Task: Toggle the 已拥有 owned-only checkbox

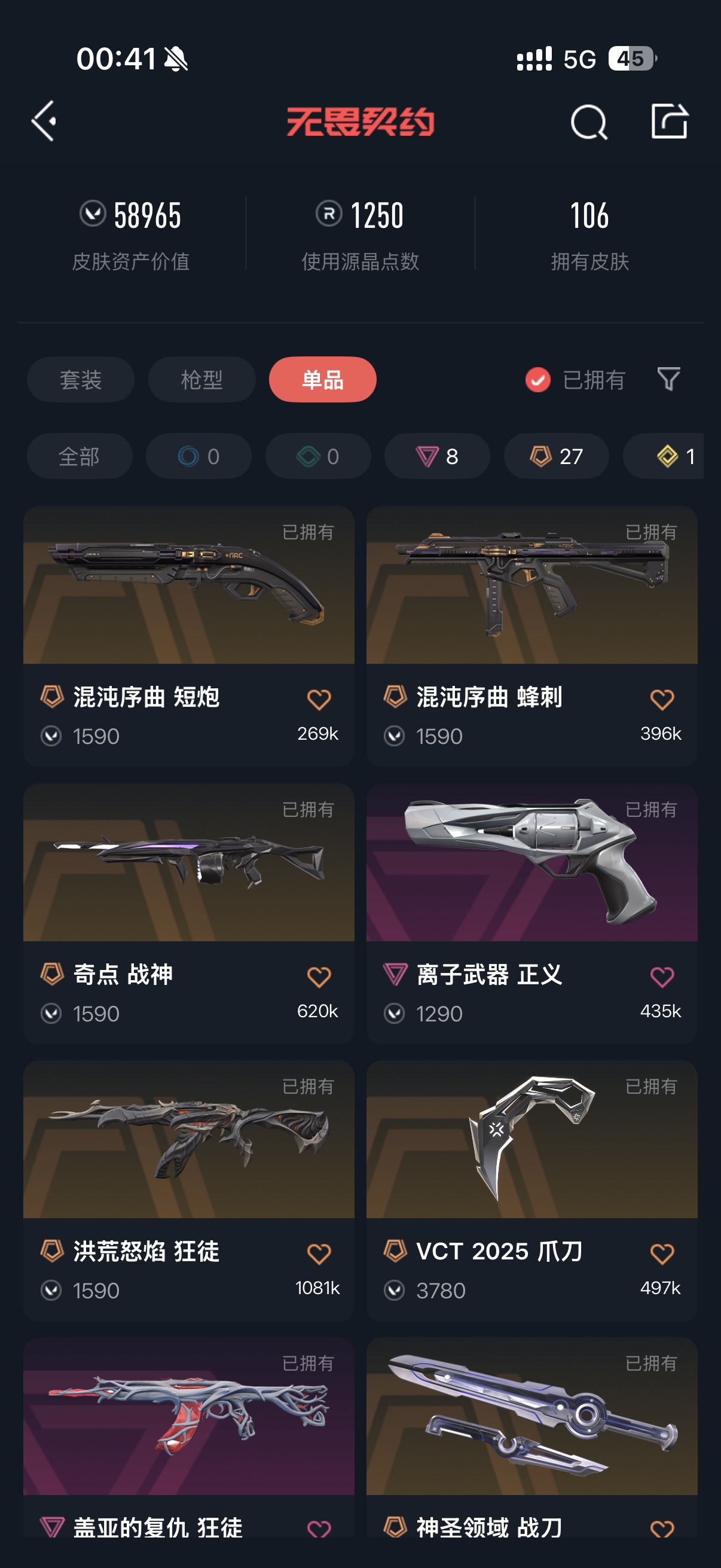Action: click(538, 380)
